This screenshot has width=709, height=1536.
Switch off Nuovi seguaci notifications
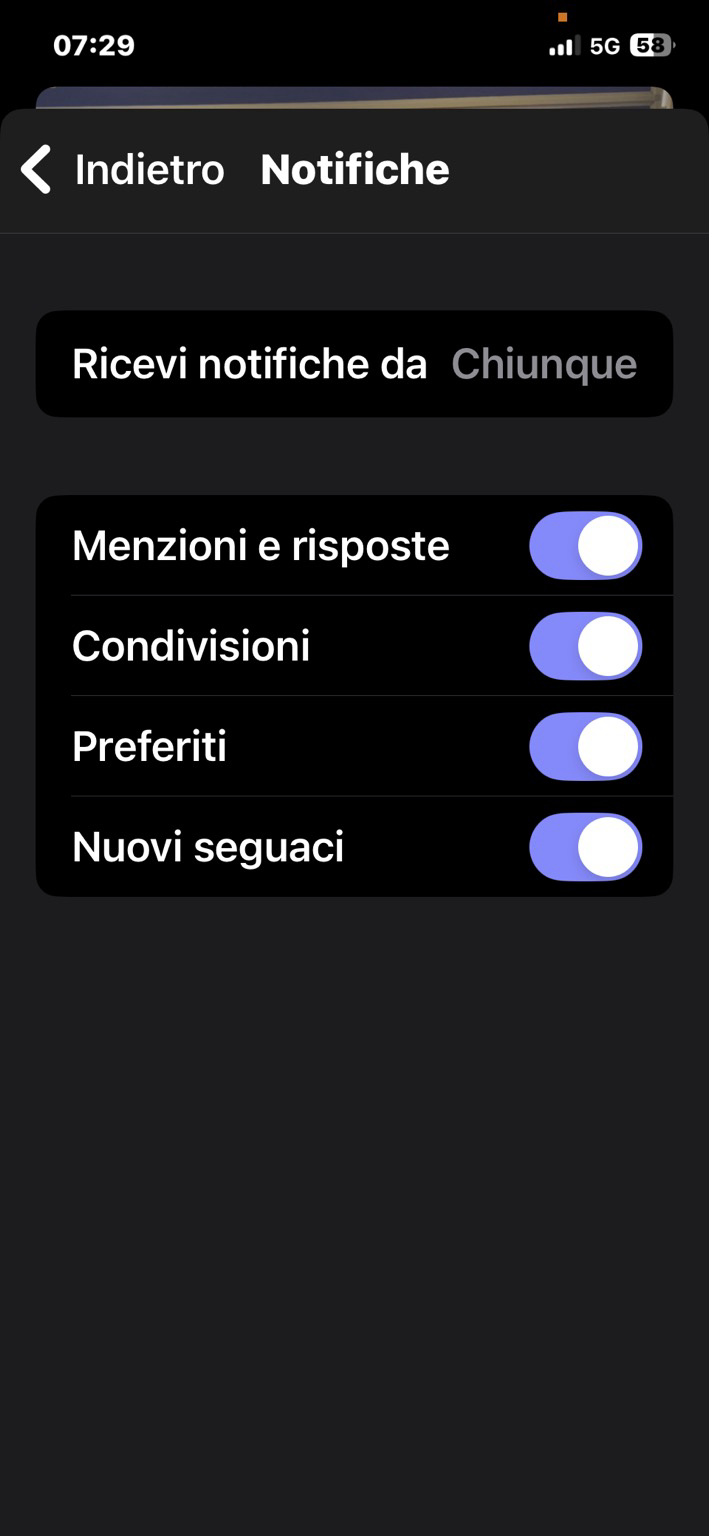[585, 847]
